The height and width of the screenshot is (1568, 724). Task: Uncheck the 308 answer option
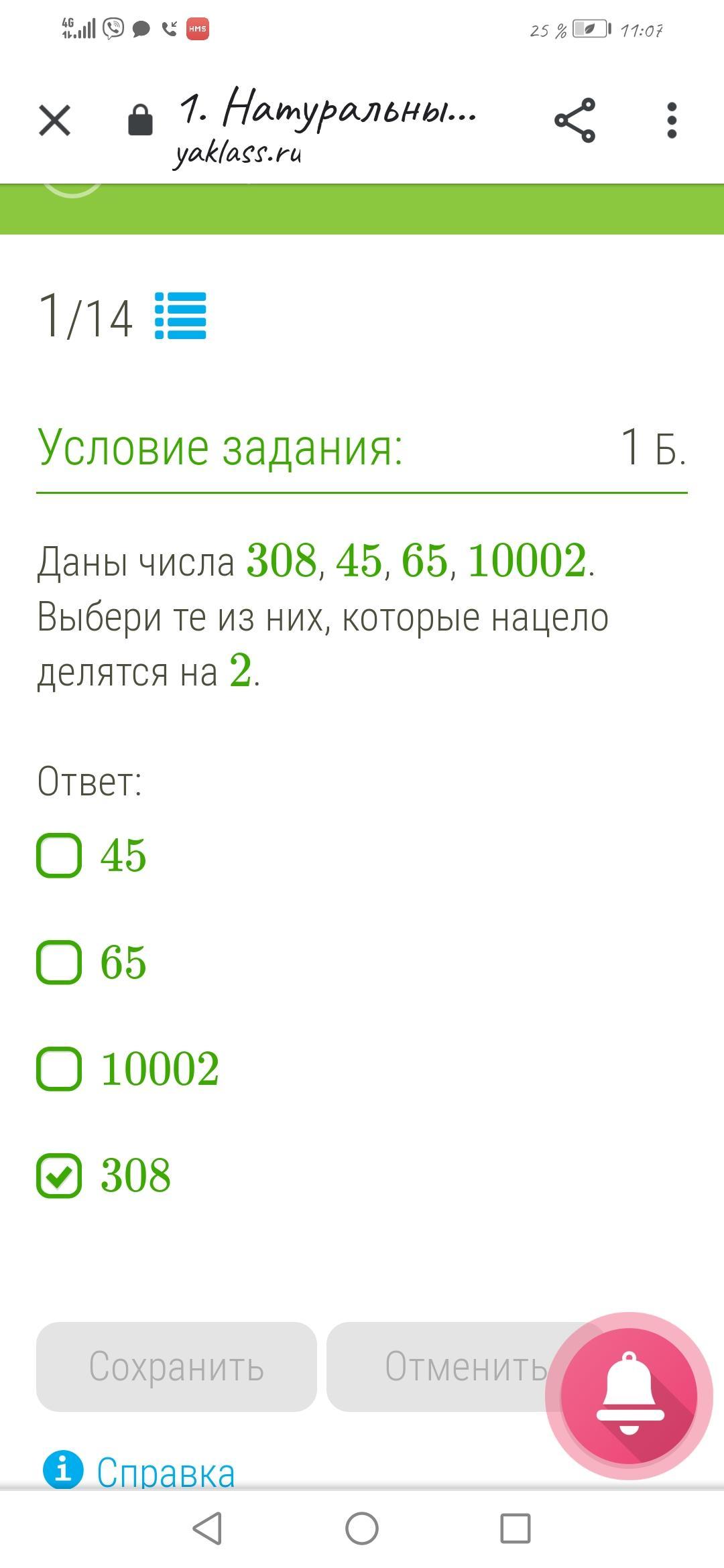point(59,1175)
